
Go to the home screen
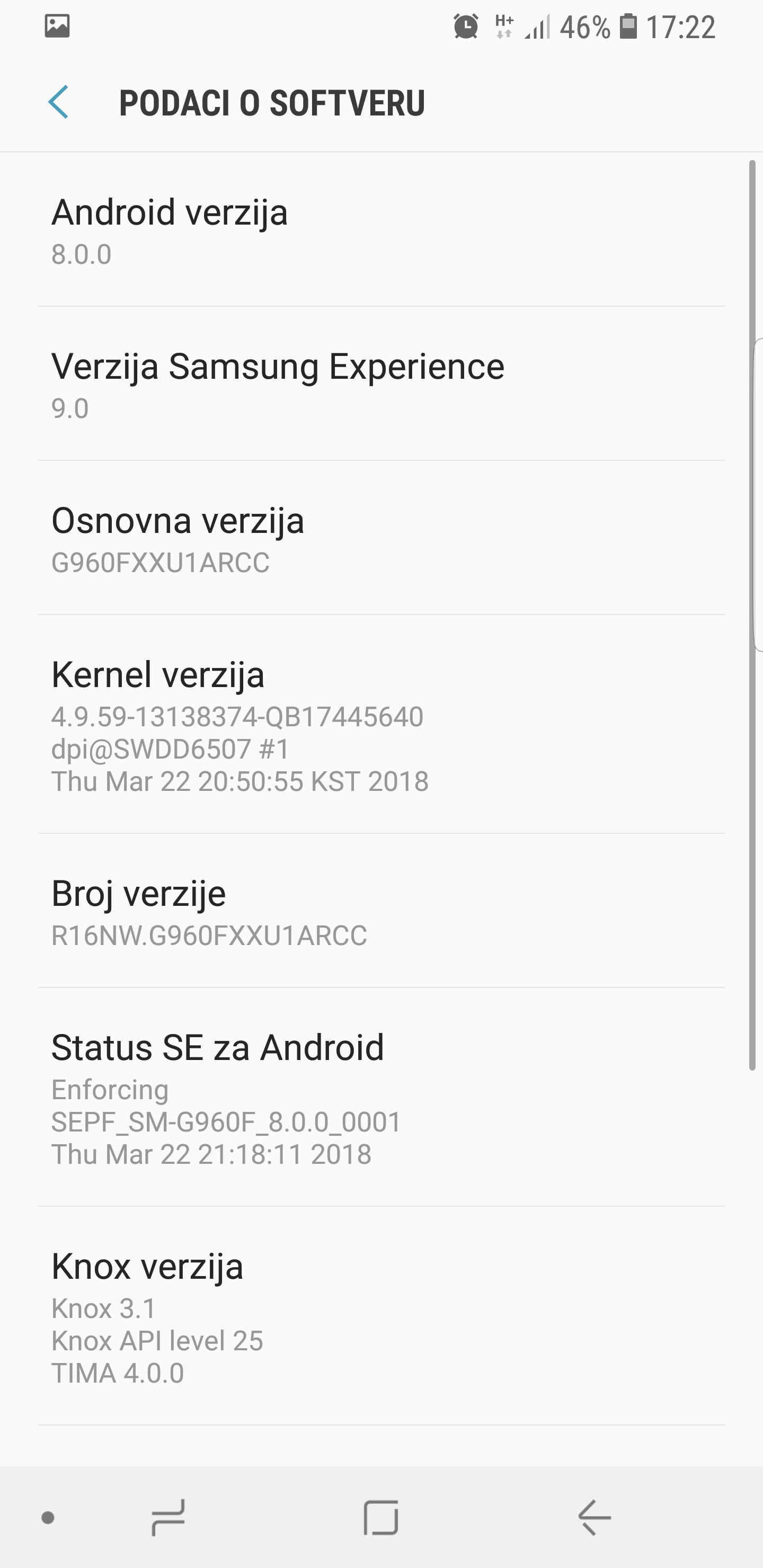pos(381,1518)
